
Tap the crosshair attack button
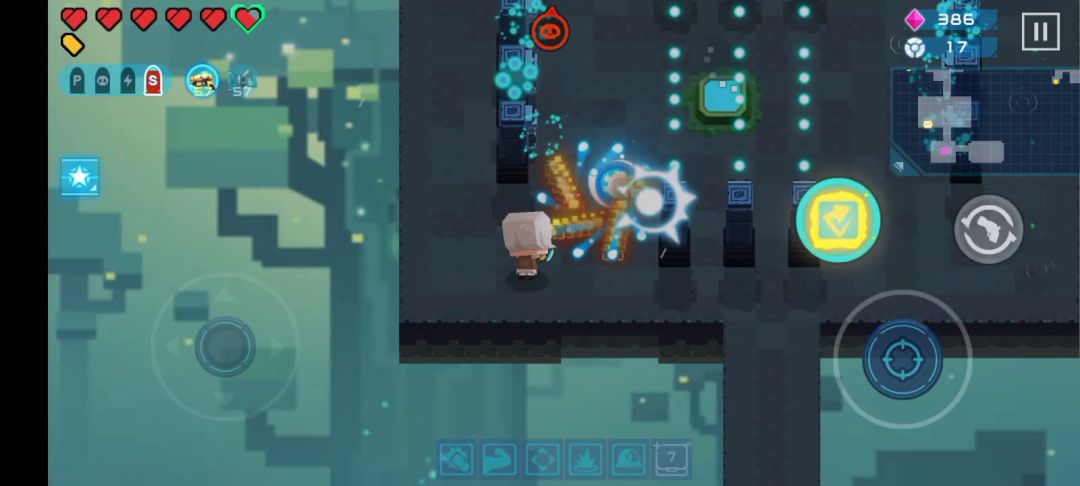pyautogui.click(x=902, y=359)
